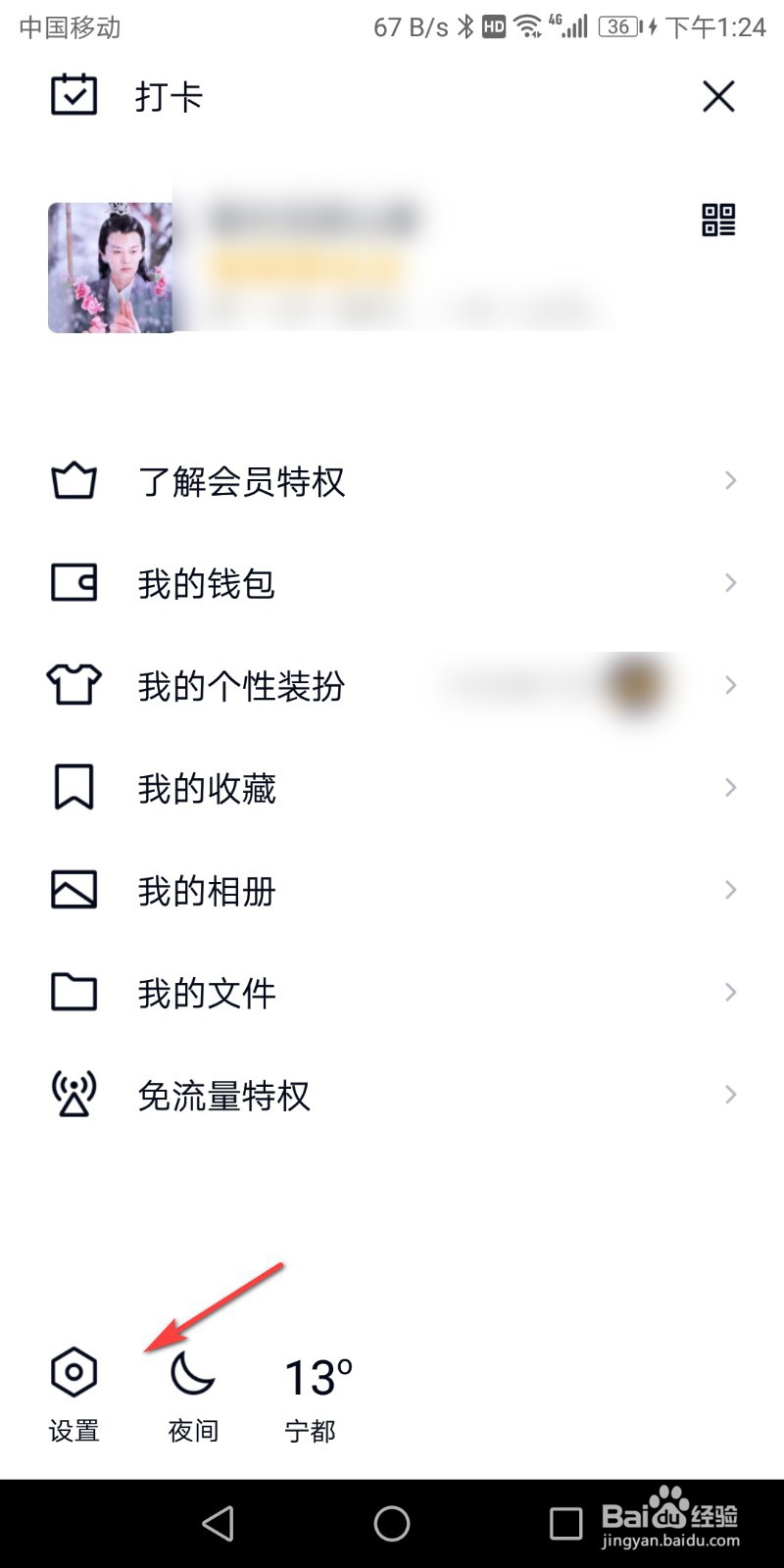Toggle 夜间 night mode moon
Image resolution: width=784 pixels, height=1568 pixels.
pos(191,1376)
